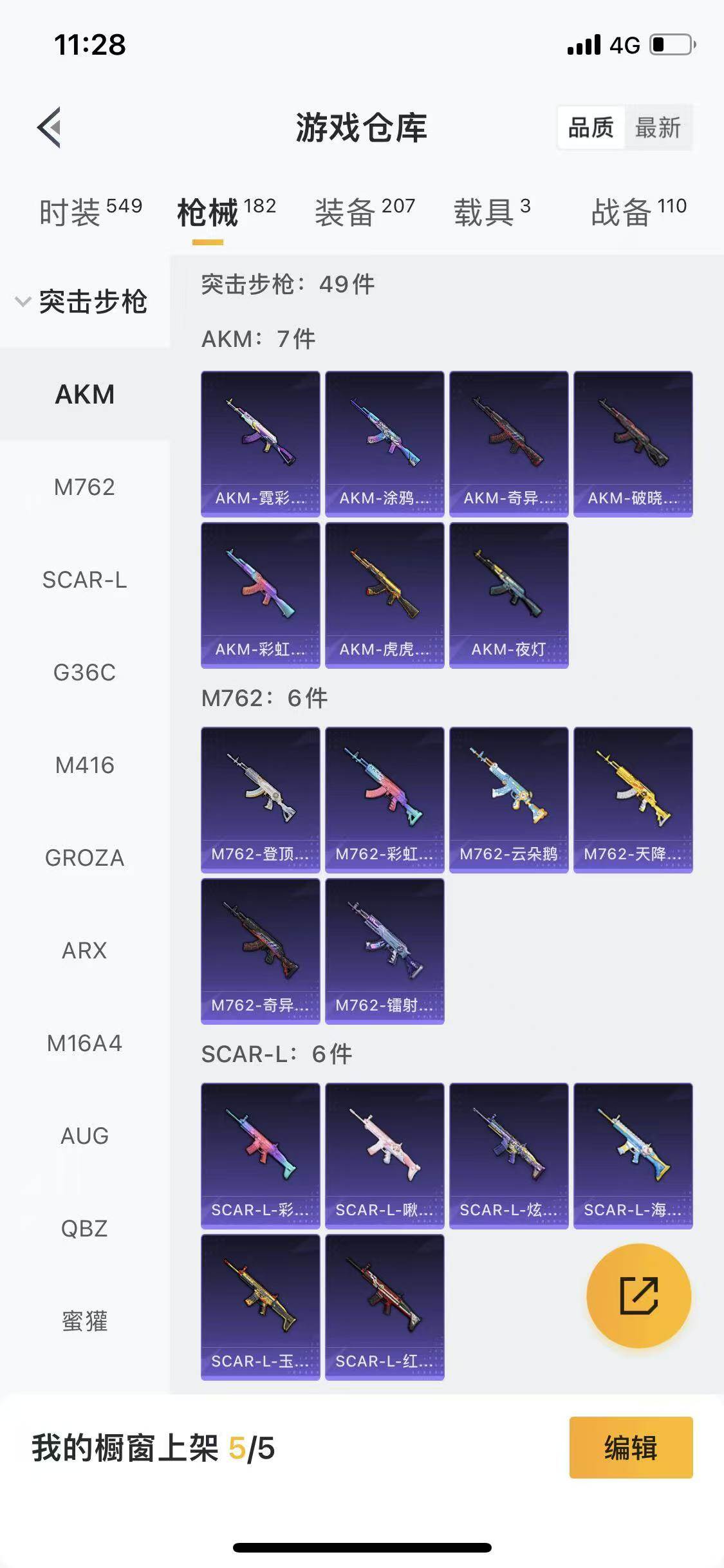Viewport: 724px width, 1568px height.
Task: Sort warehouse by 最新
Action: (x=657, y=127)
